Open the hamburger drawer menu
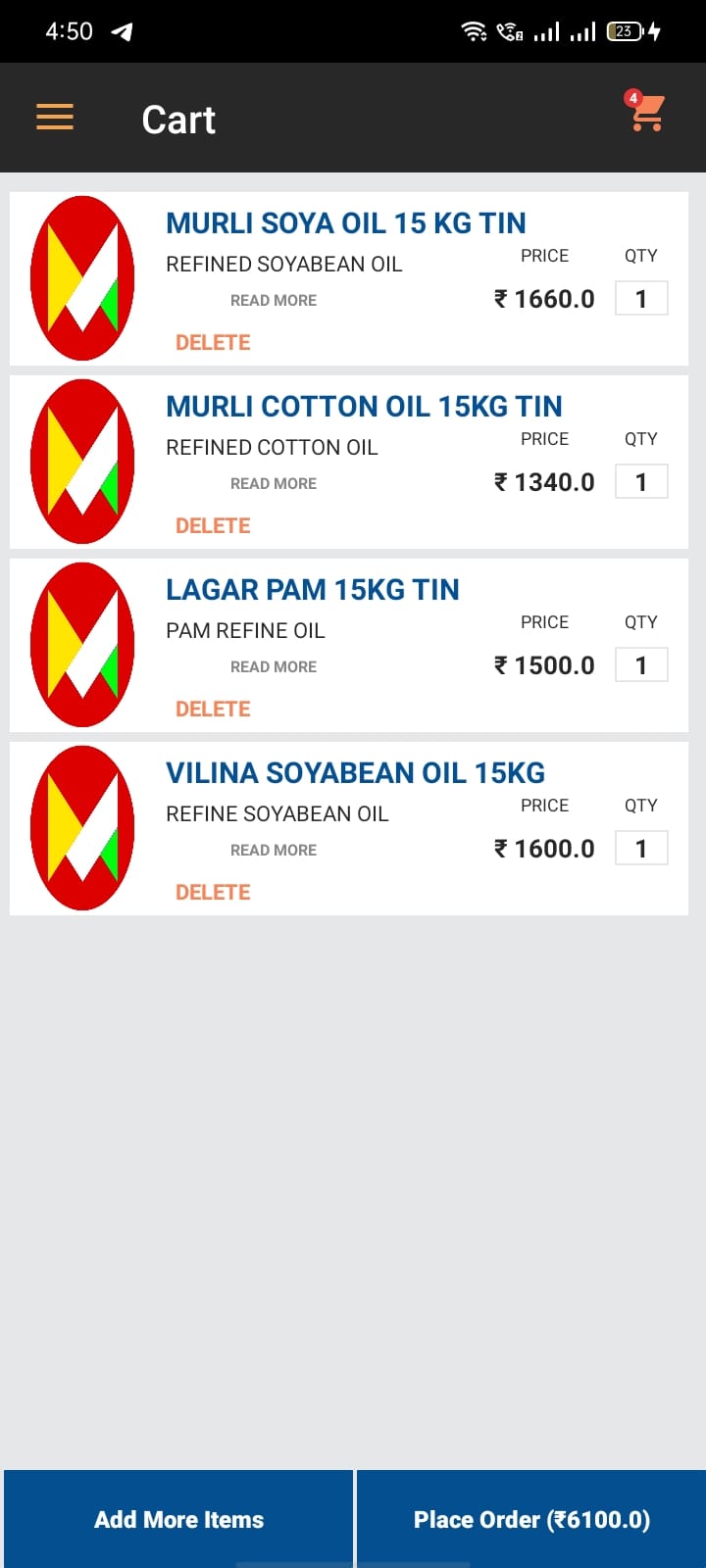Image resolution: width=706 pixels, height=1568 pixels. (x=55, y=118)
